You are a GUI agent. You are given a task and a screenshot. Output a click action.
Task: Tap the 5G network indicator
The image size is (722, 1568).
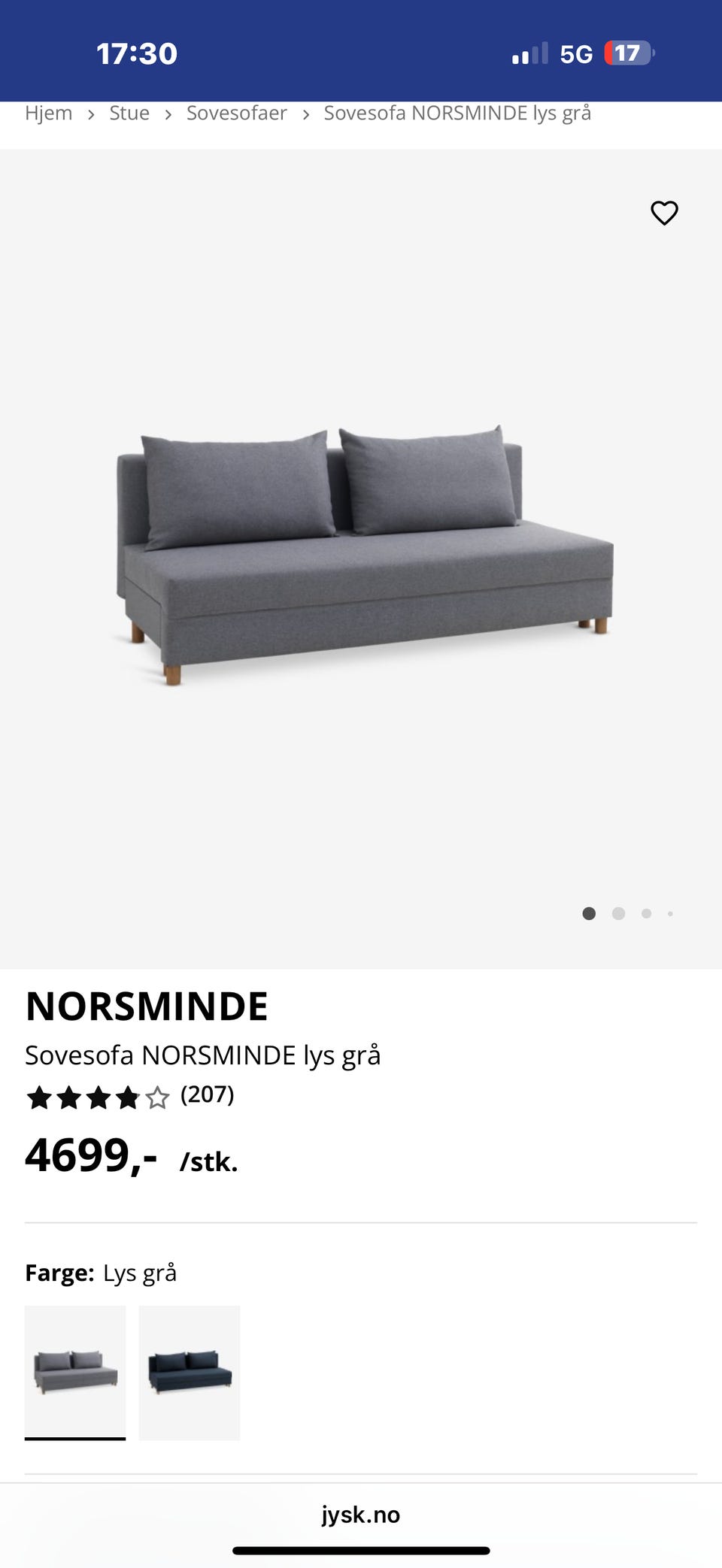click(x=575, y=53)
